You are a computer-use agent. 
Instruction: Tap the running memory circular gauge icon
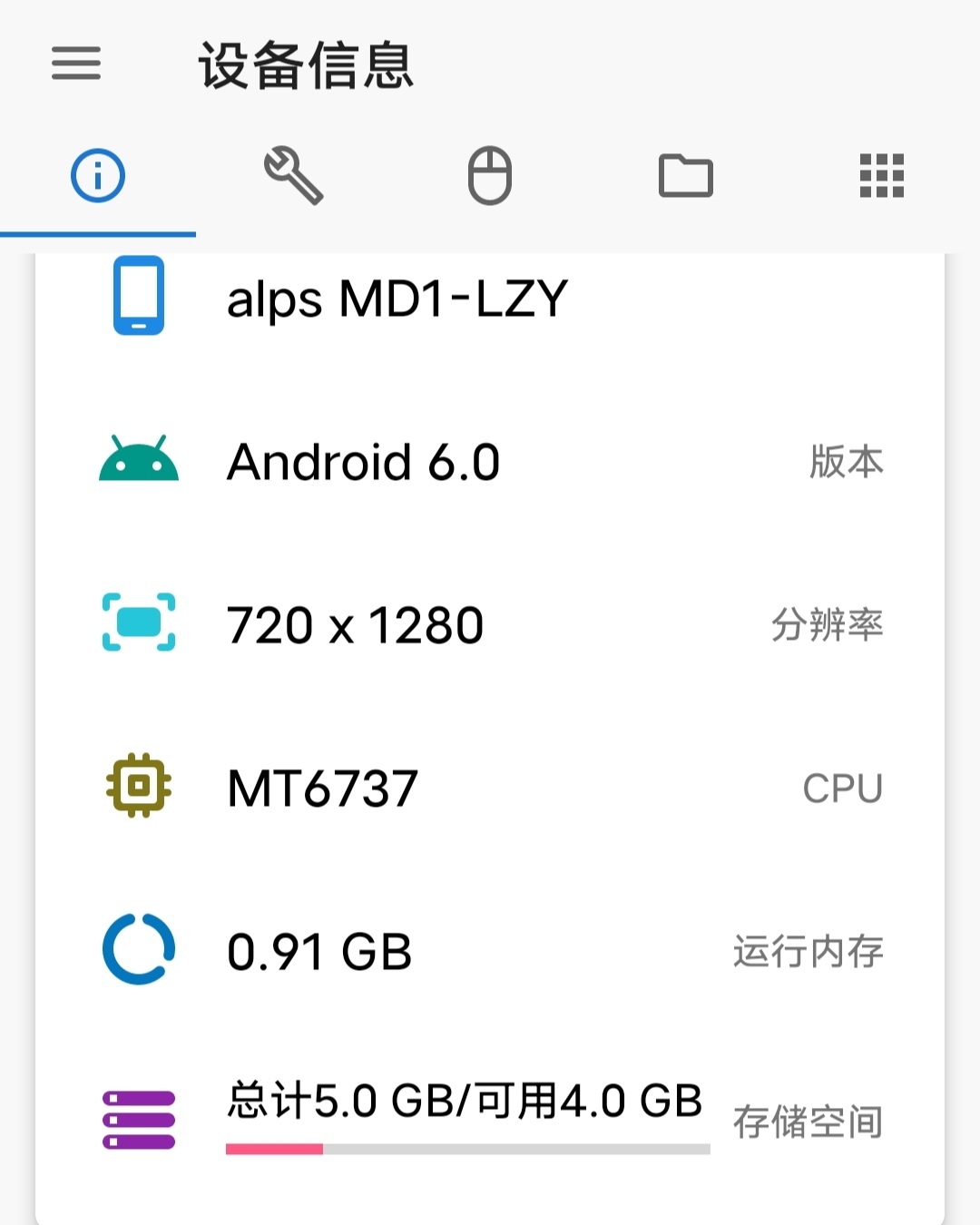138,950
